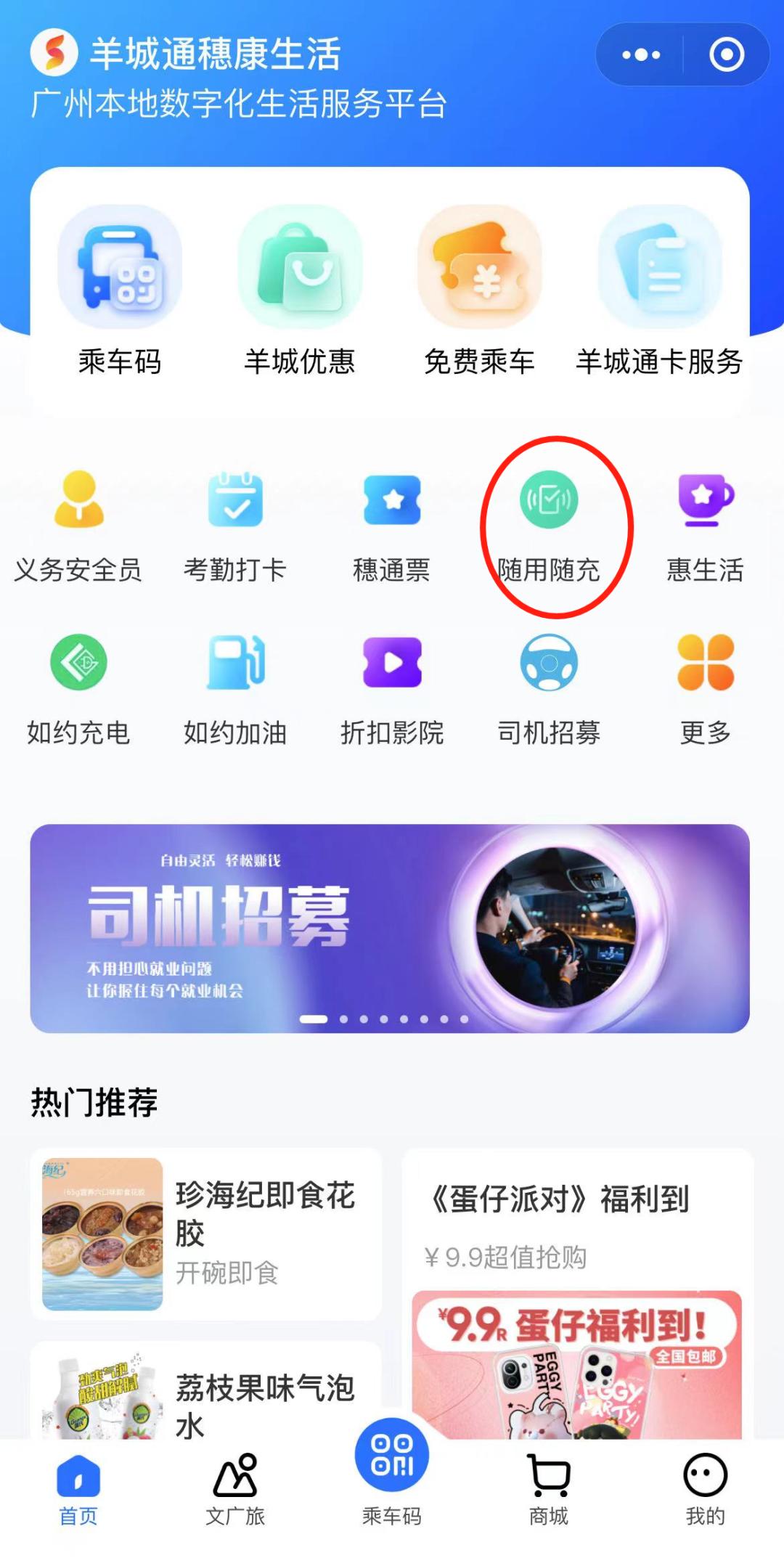Screen dimensions: 784x1558
Task: Open 乘车码 from the top card
Action: click(x=120, y=290)
